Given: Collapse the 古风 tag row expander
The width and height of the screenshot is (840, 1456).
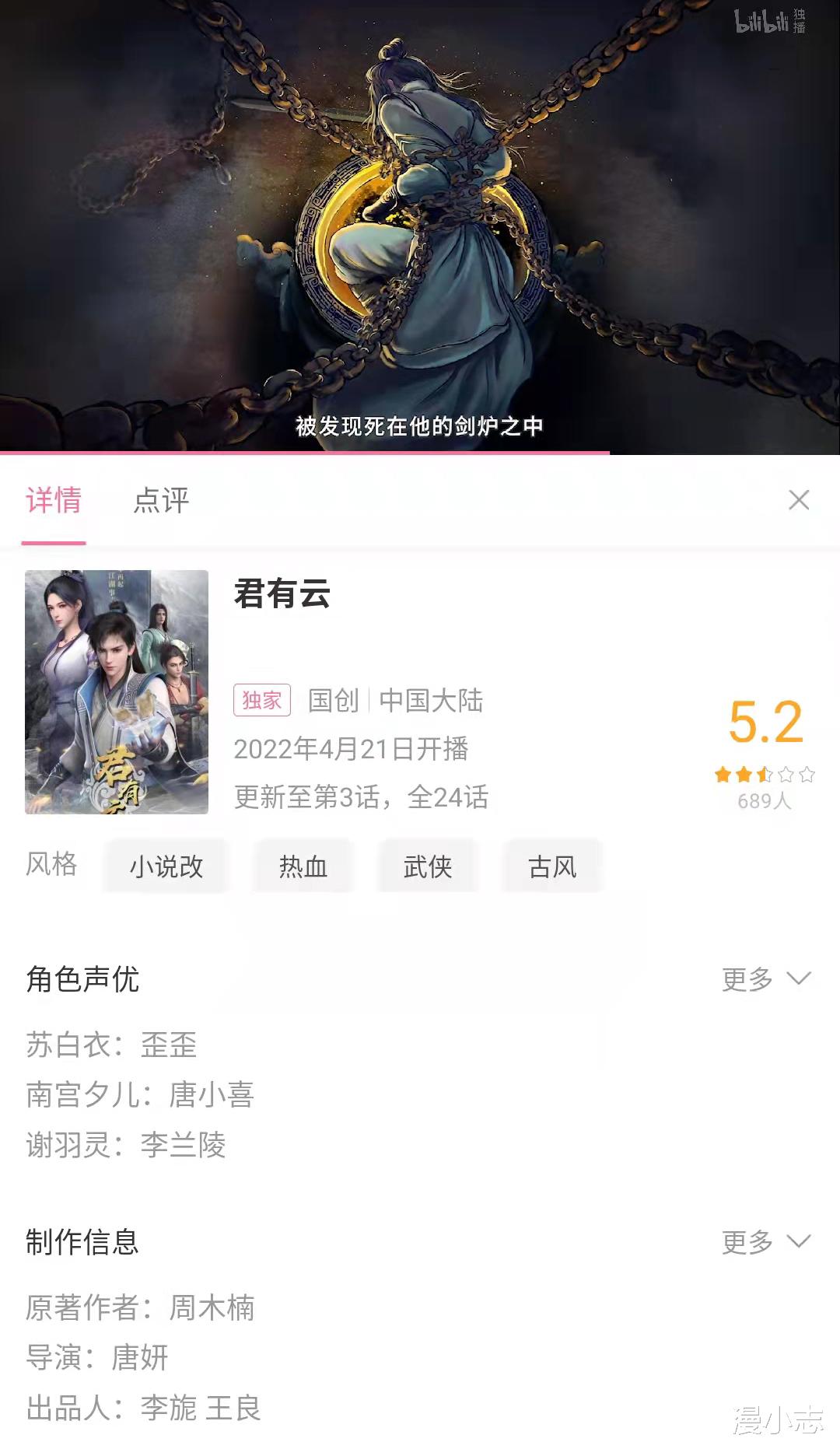Looking at the screenshot, I should pos(552,866).
